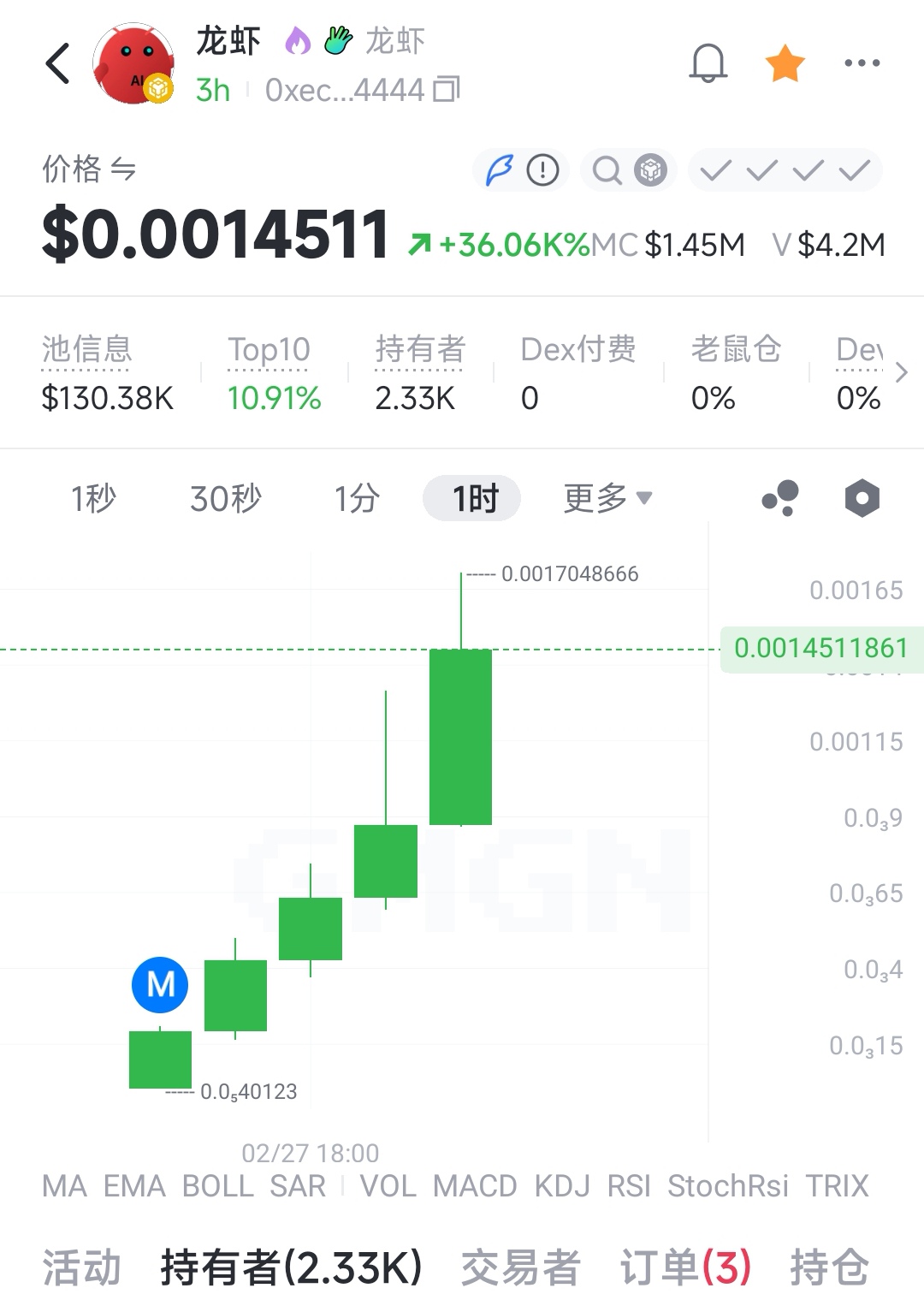Turn on the BOLL indicator
This screenshot has height=1300, width=924.
pos(217,1186)
